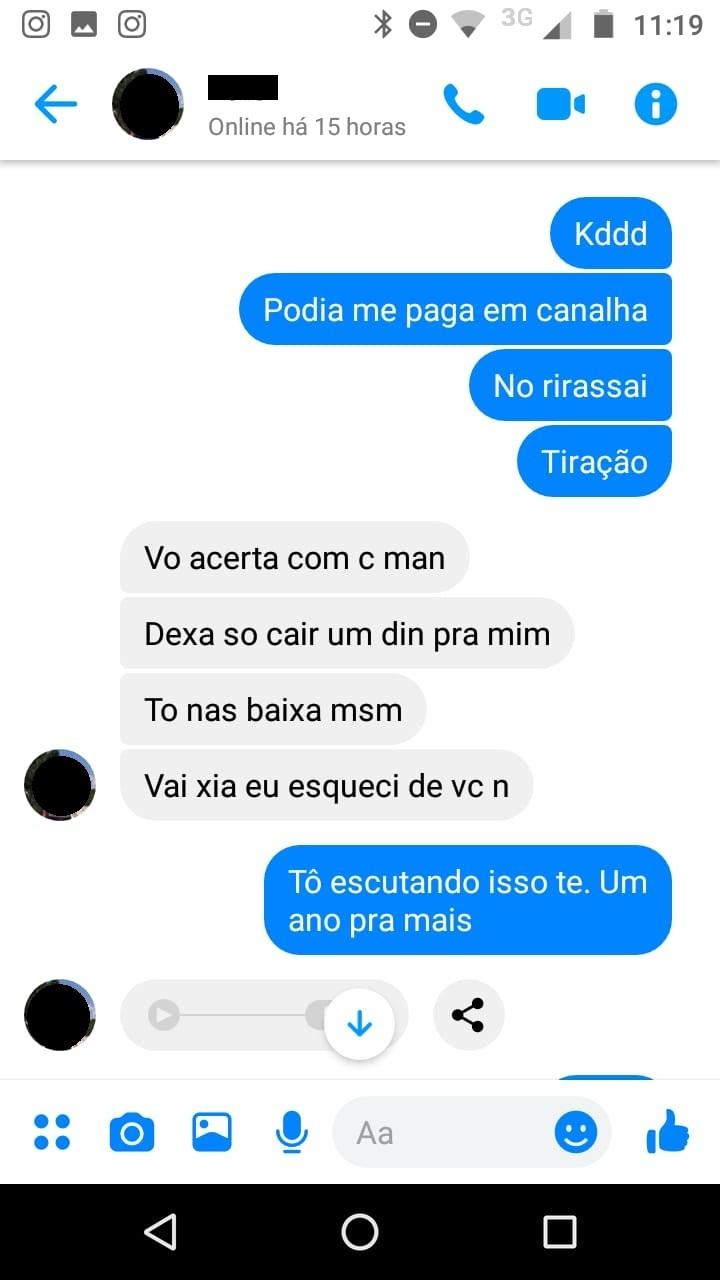
Task: Jump down to latest messages
Action: tap(359, 1024)
